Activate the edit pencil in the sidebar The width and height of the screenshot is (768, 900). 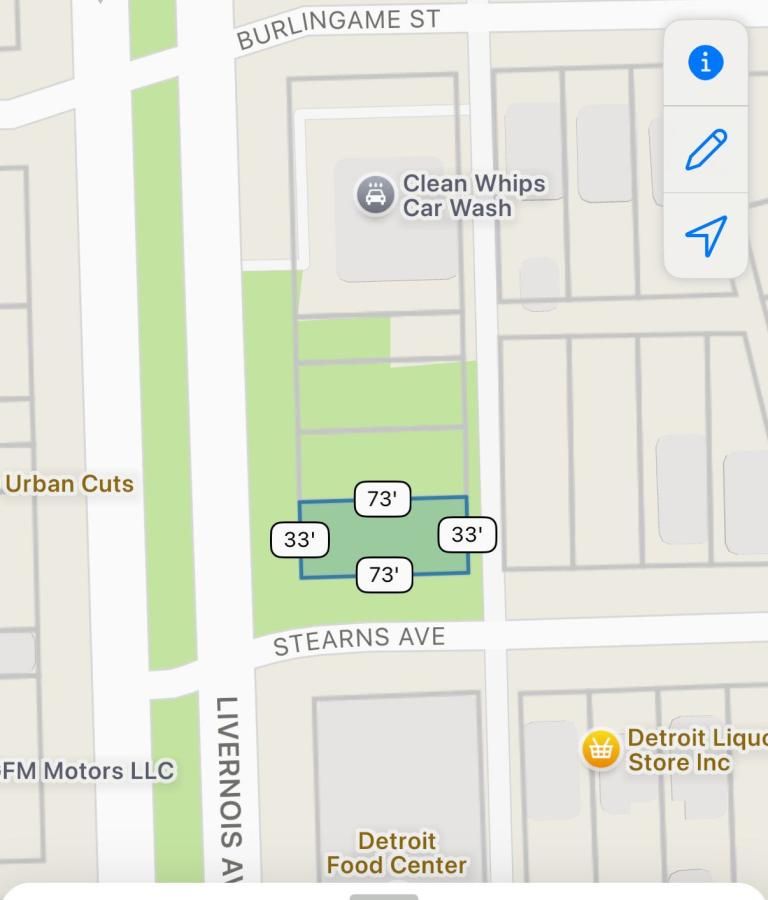[x=706, y=150]
